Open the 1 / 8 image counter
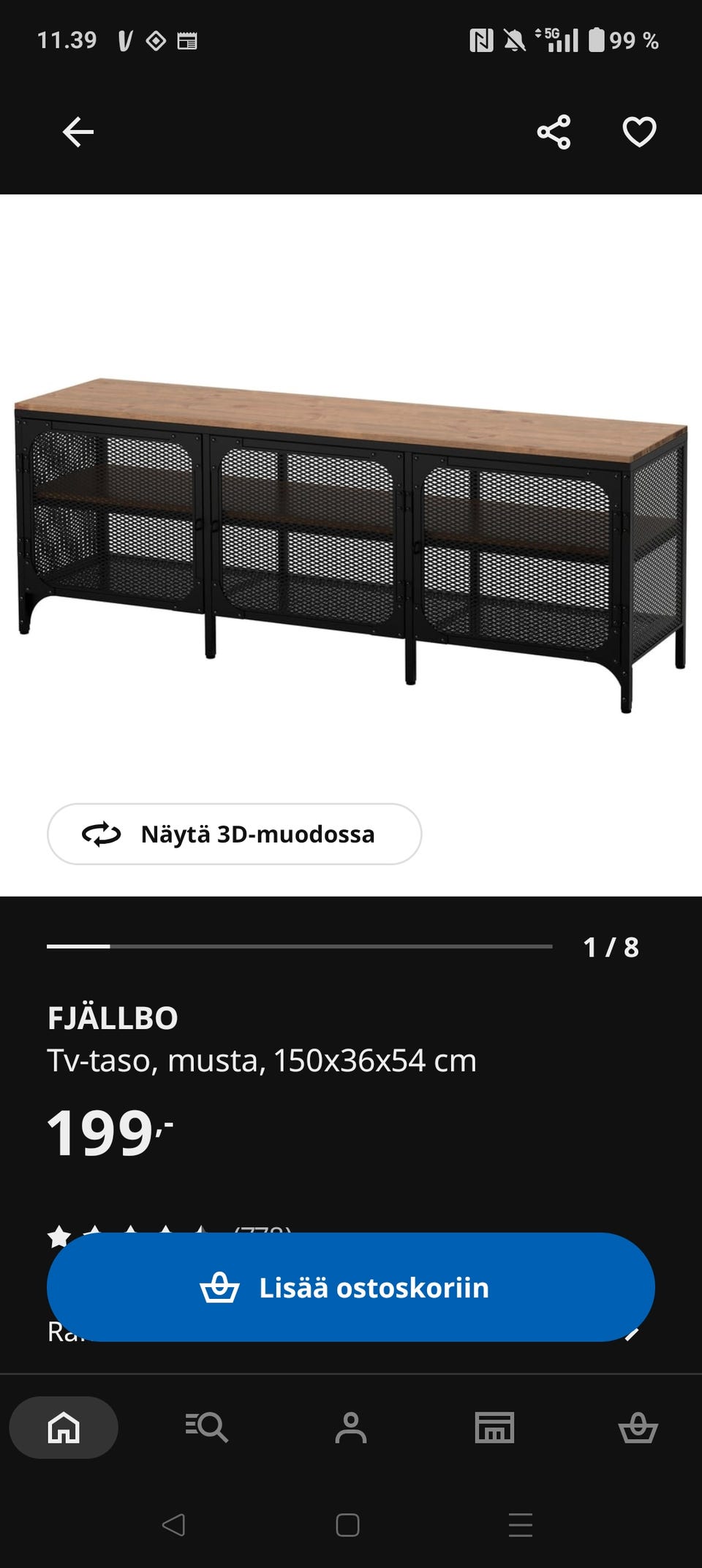The image size is (702, 1568). point(611,946)
